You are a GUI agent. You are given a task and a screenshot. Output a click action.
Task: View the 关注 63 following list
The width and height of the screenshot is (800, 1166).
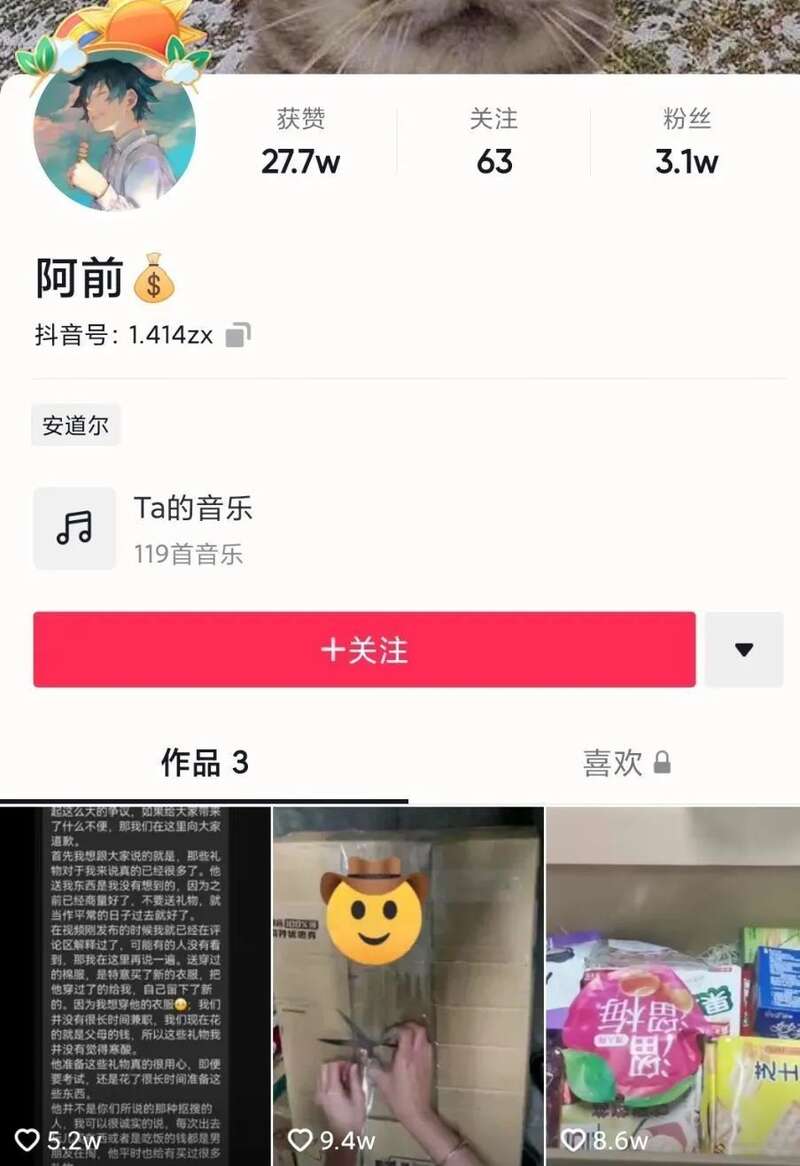pyautogui.click(x=494, y=141)
